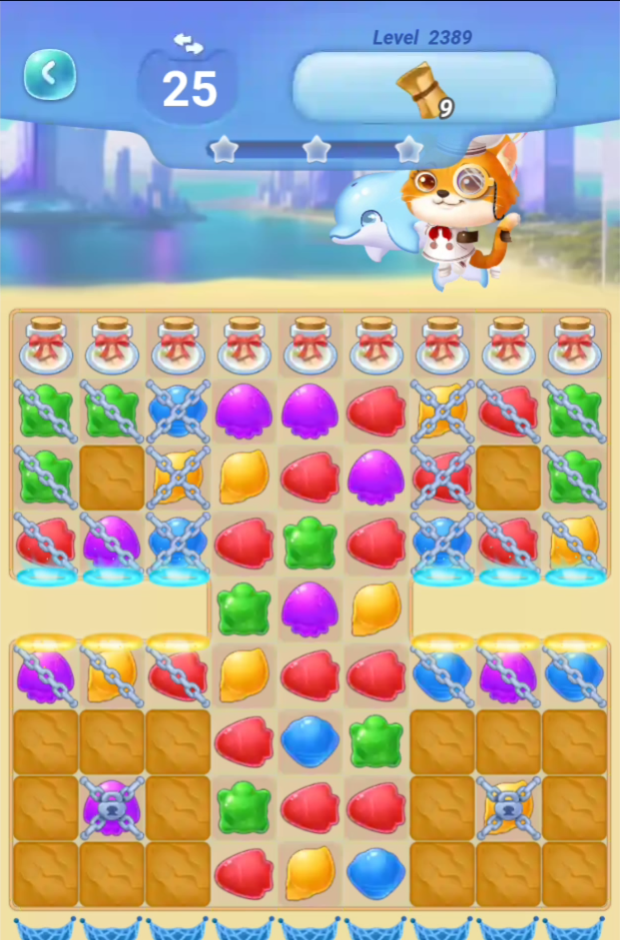This screenshot has width=620, height=940.
Task: Tap purple jellyfish between green turtle and yellow shell
Action: 310,610
